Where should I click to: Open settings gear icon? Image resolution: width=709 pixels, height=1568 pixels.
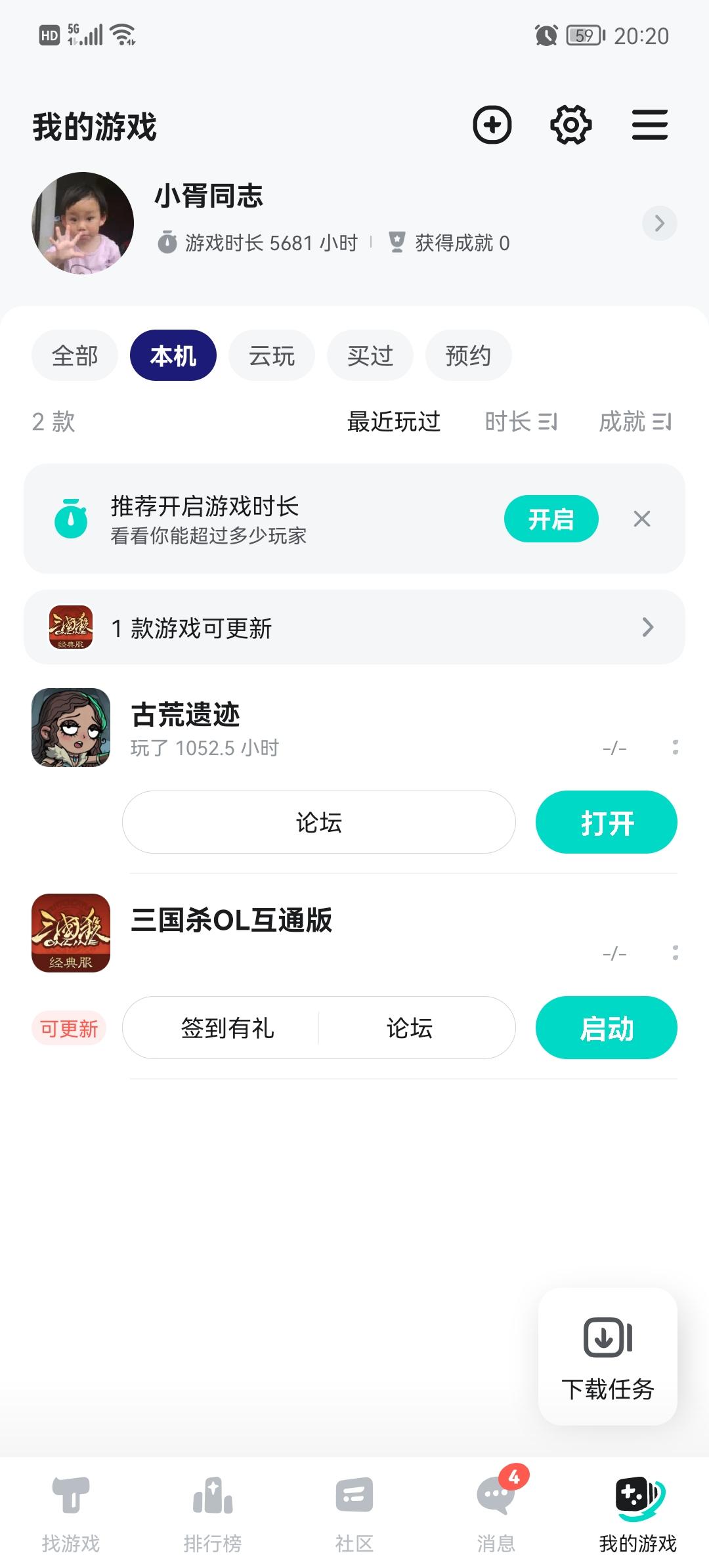[570, 125]
